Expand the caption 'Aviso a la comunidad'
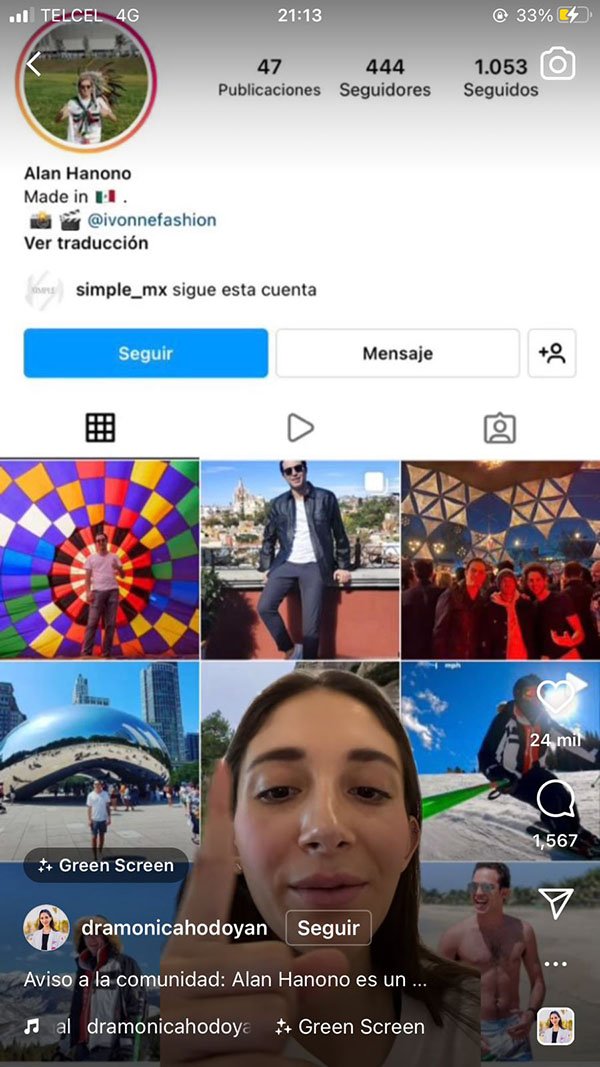This screenshot has width=600, height=1067. point(225,980)
